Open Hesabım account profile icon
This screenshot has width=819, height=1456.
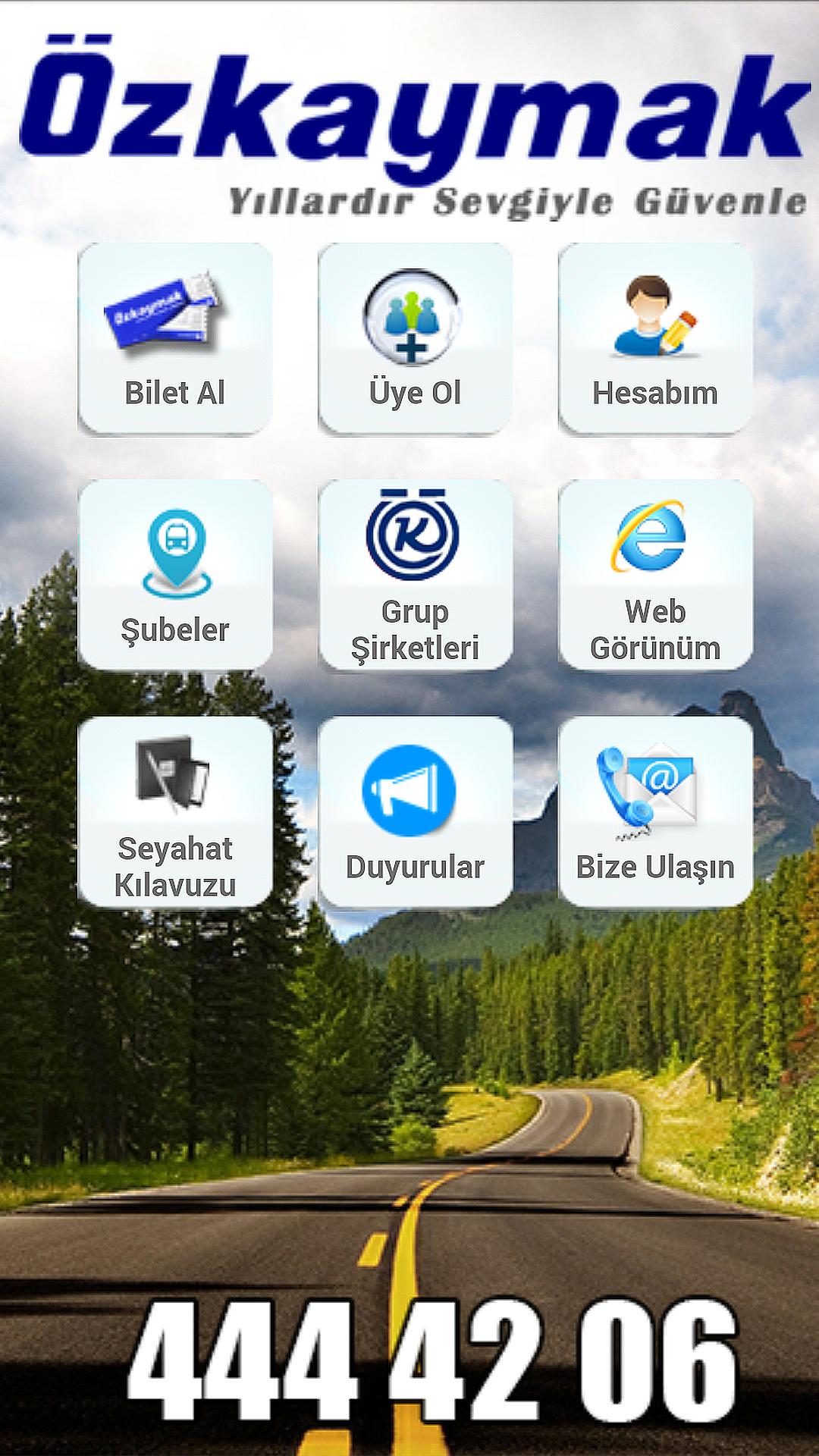652,318
